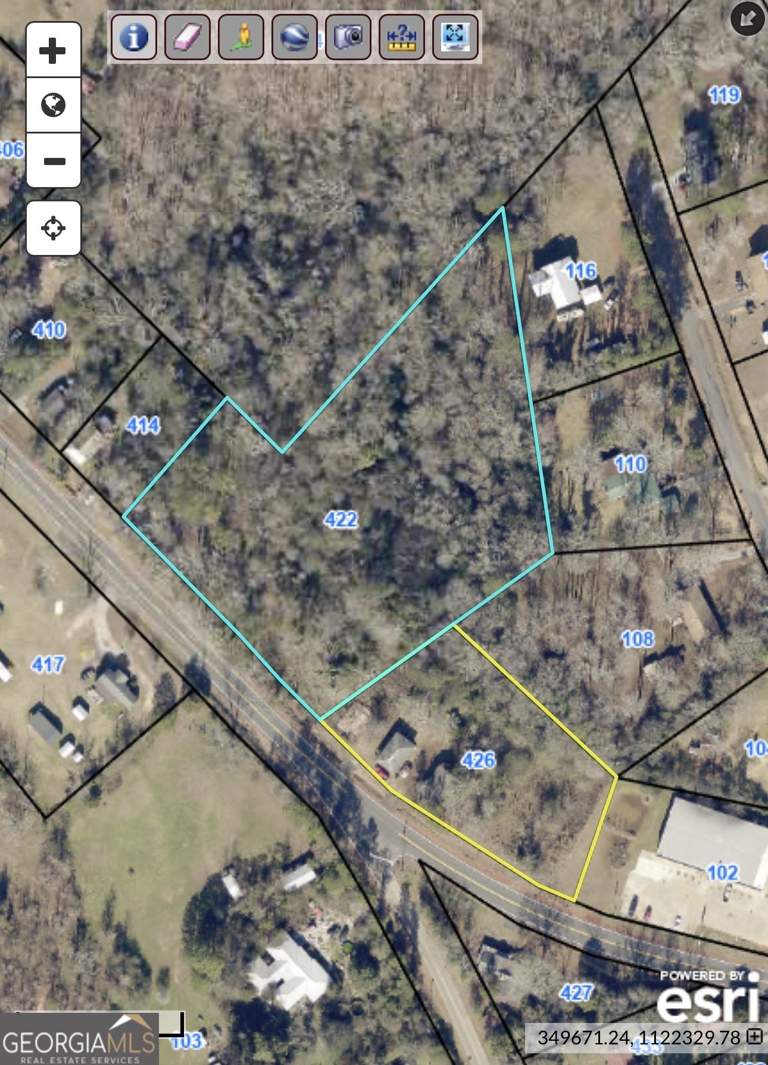This screenshot has height=1065, width=768.
Task: Select the eraser clear tool
Action: click(x=187, y=37)
